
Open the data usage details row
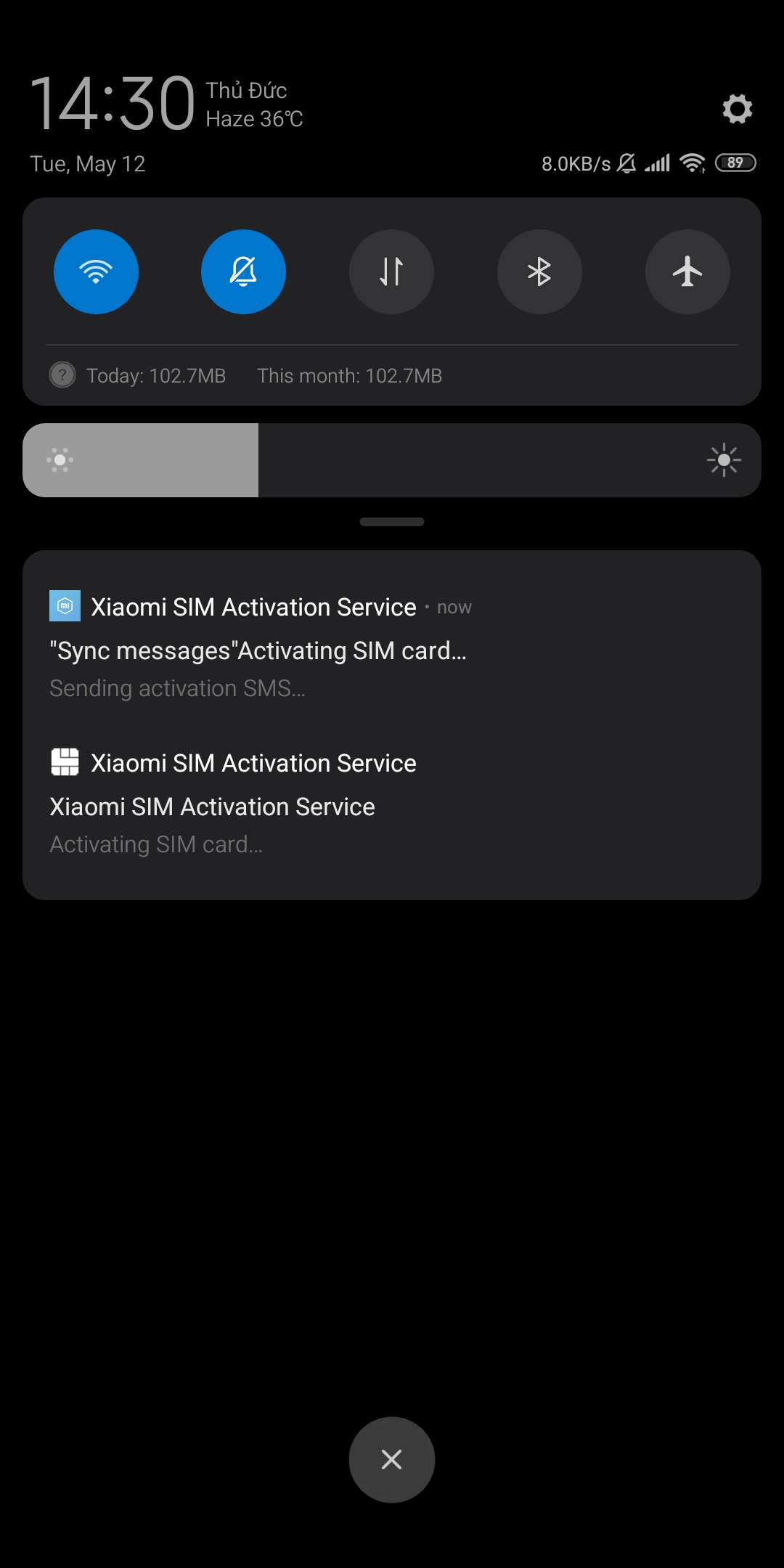247,375
